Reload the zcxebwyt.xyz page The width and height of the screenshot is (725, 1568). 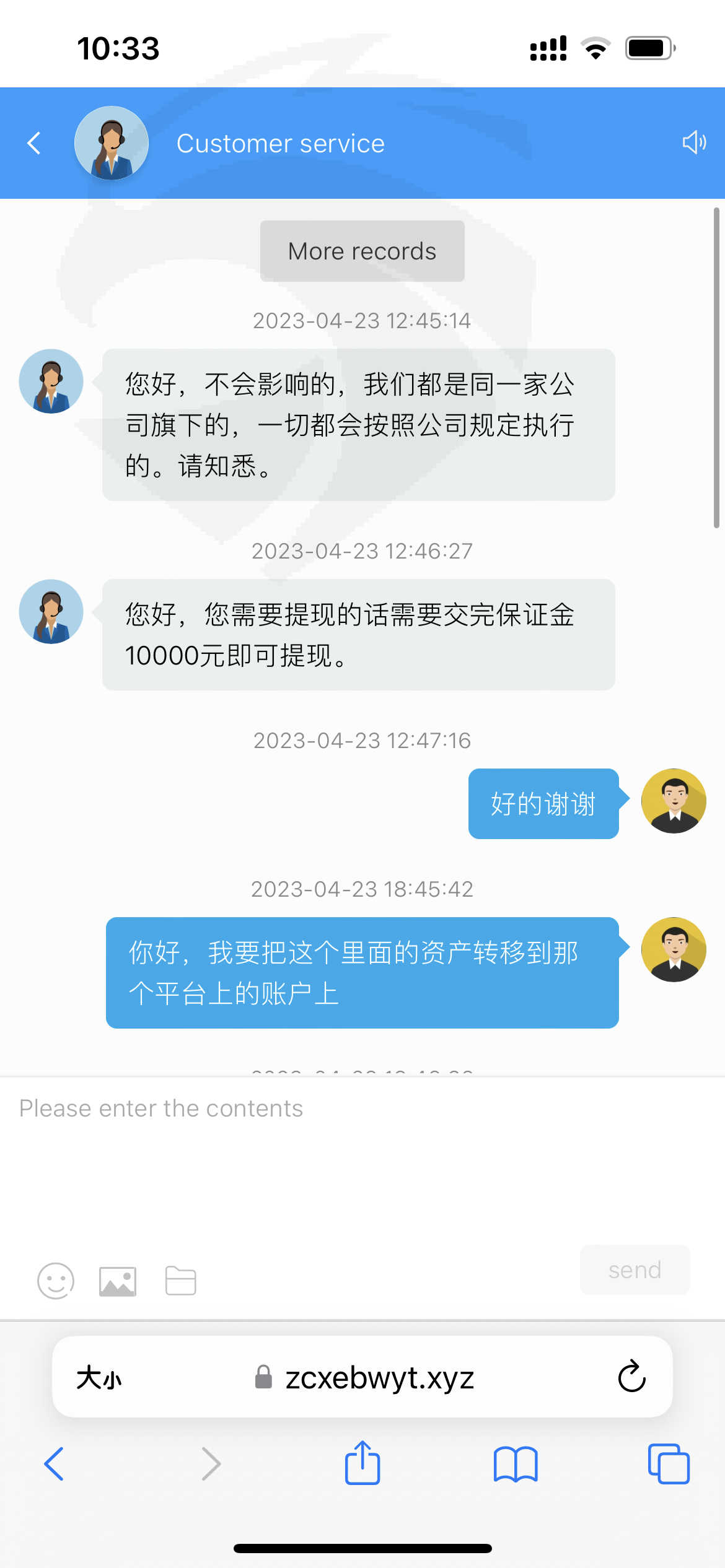pos(631,1377)
